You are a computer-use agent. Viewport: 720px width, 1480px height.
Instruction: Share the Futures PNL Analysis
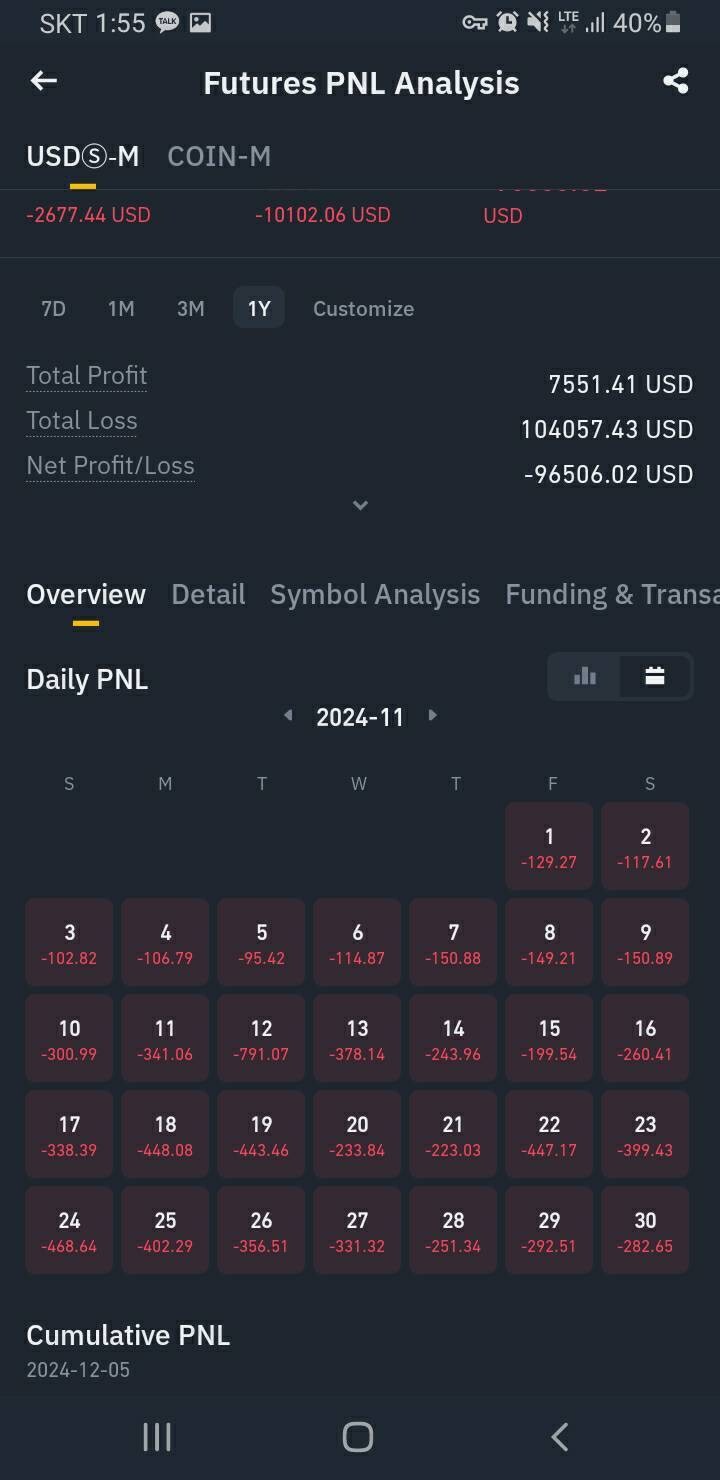676,82
